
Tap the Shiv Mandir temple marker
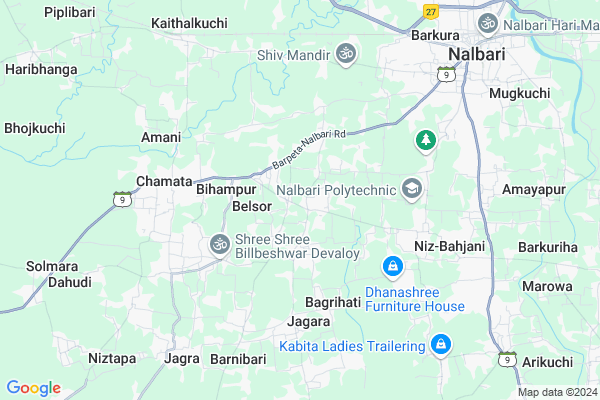click(x=347, y=53)
